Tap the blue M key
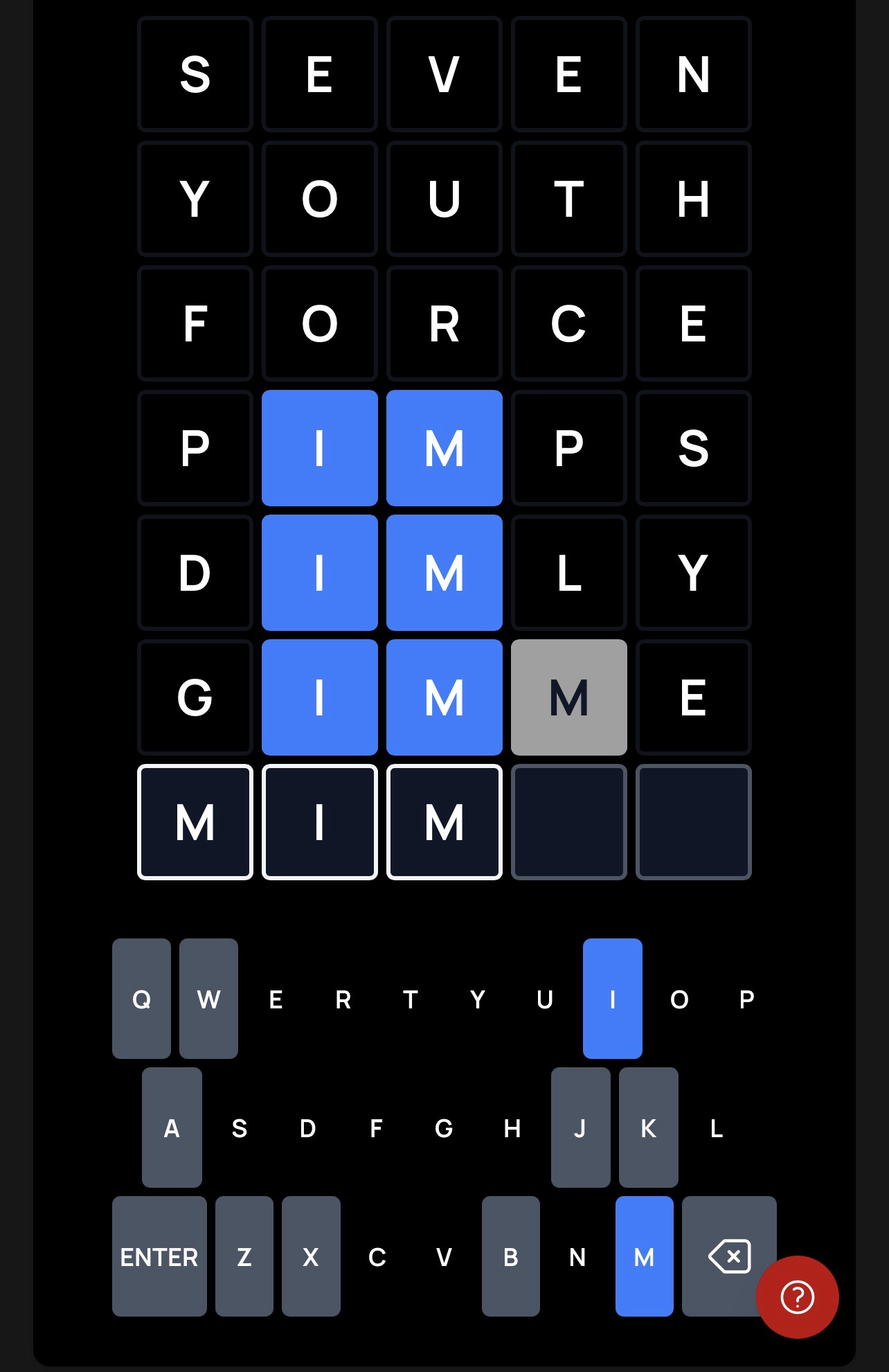 [x=644, y=1256]
